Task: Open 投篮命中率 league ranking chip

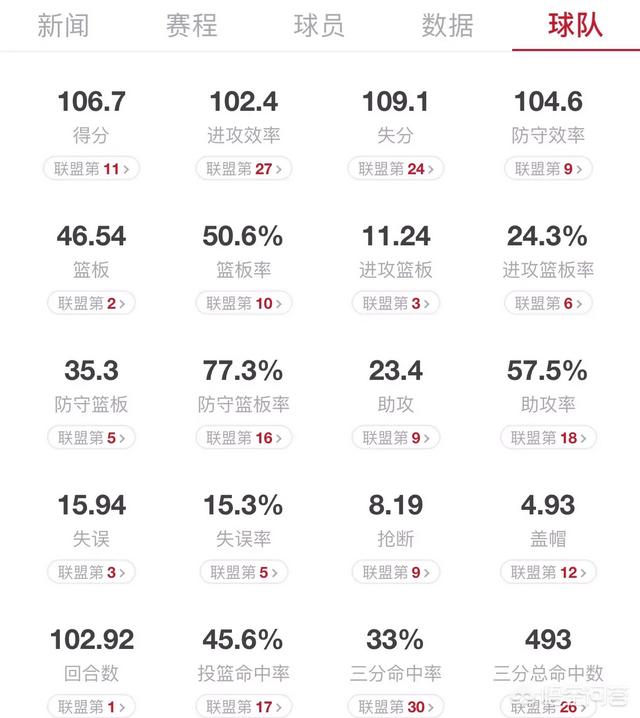Action: click(x=244, y=706)
